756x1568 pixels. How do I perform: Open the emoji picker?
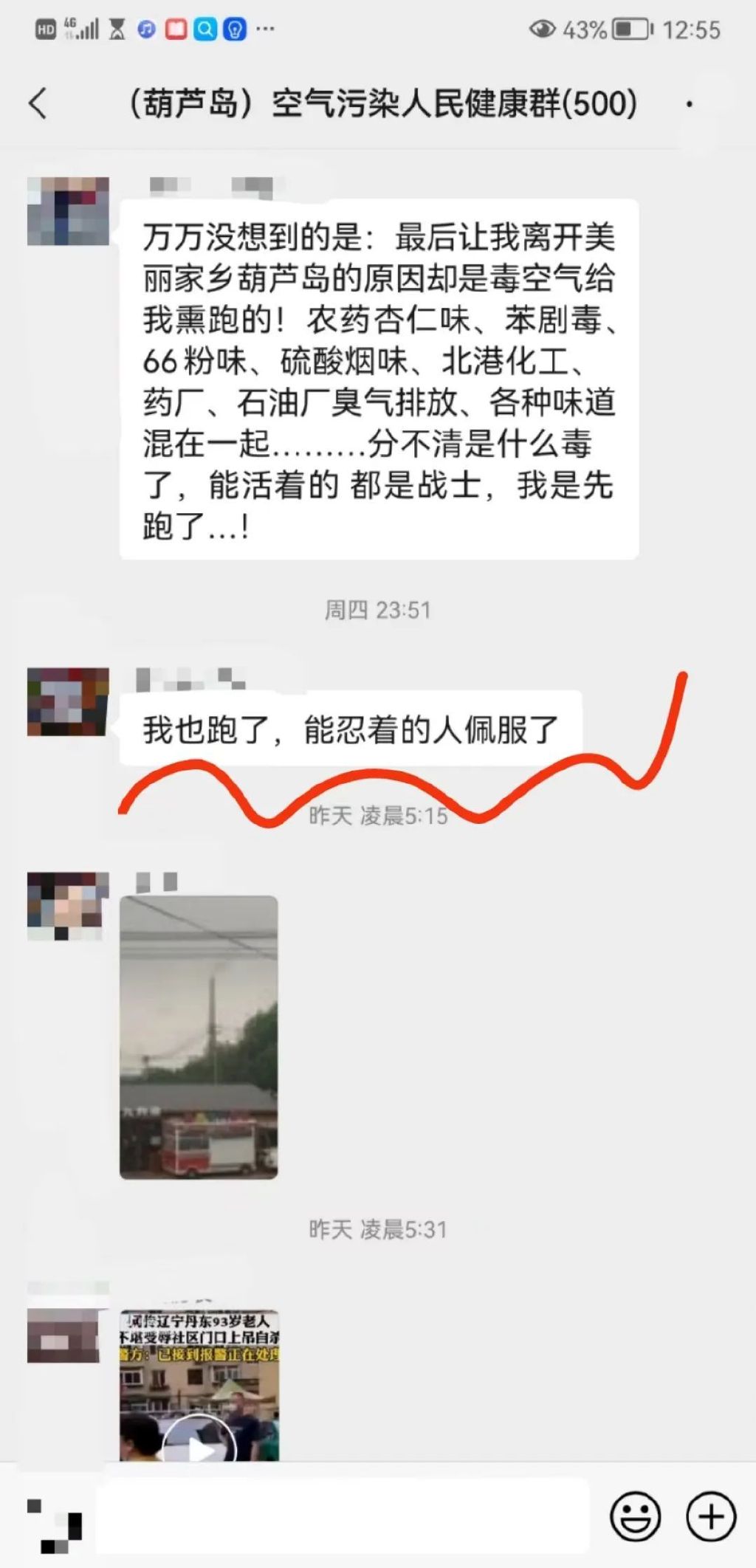tap(634, 1516)
